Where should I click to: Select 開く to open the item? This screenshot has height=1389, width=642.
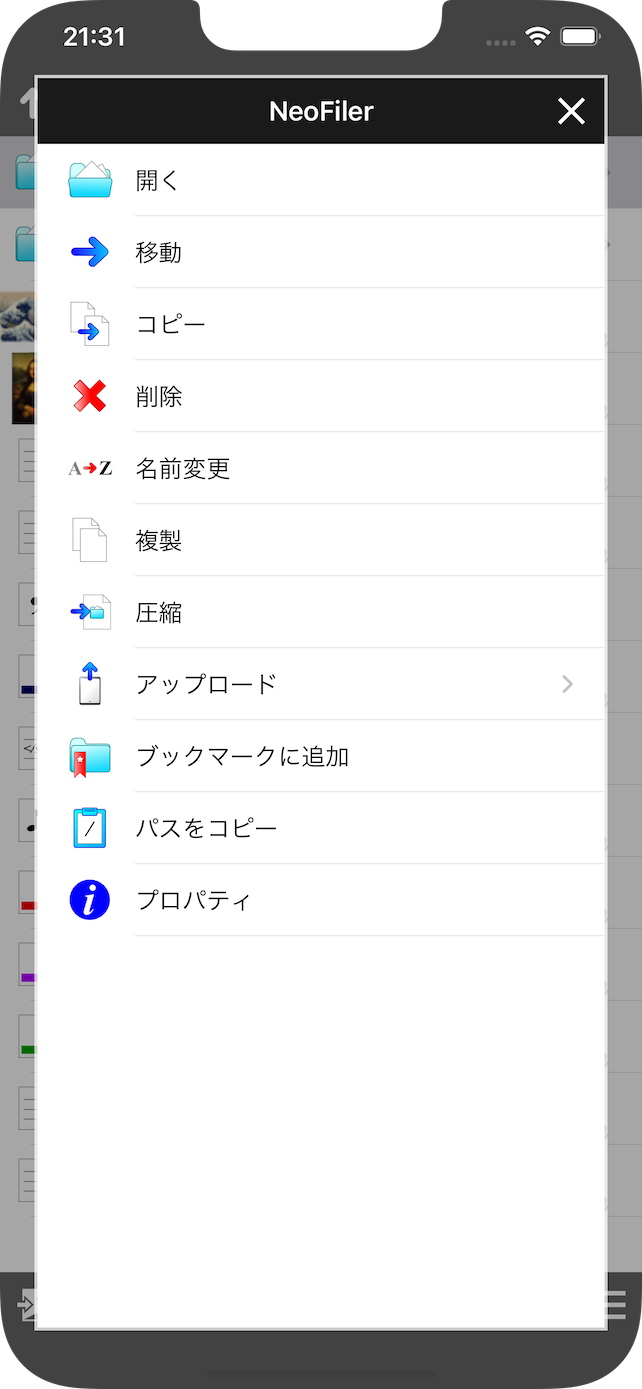pos(321,180)
